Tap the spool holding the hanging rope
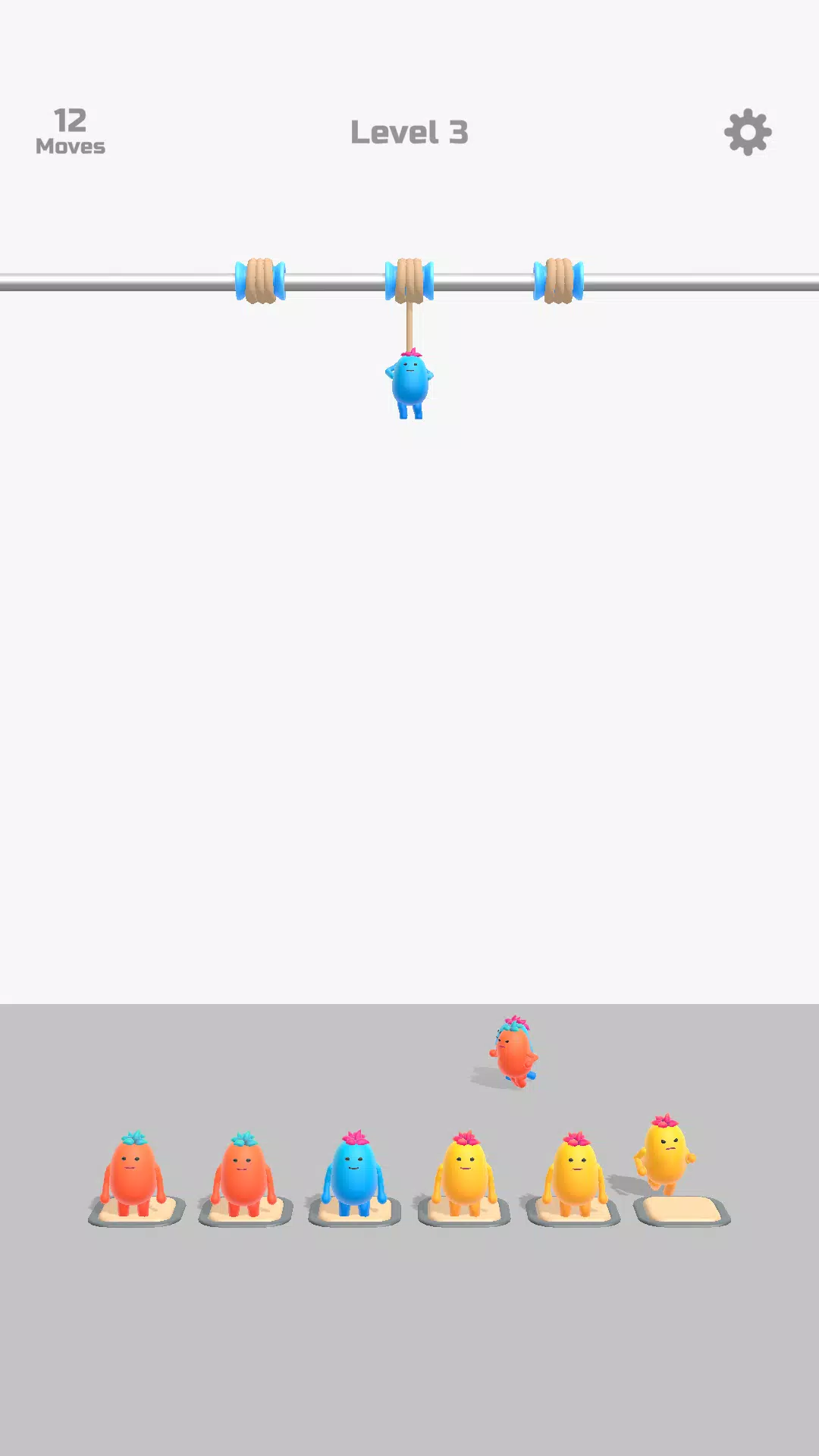Screen dimensions: 819x1456 [409, 281]
